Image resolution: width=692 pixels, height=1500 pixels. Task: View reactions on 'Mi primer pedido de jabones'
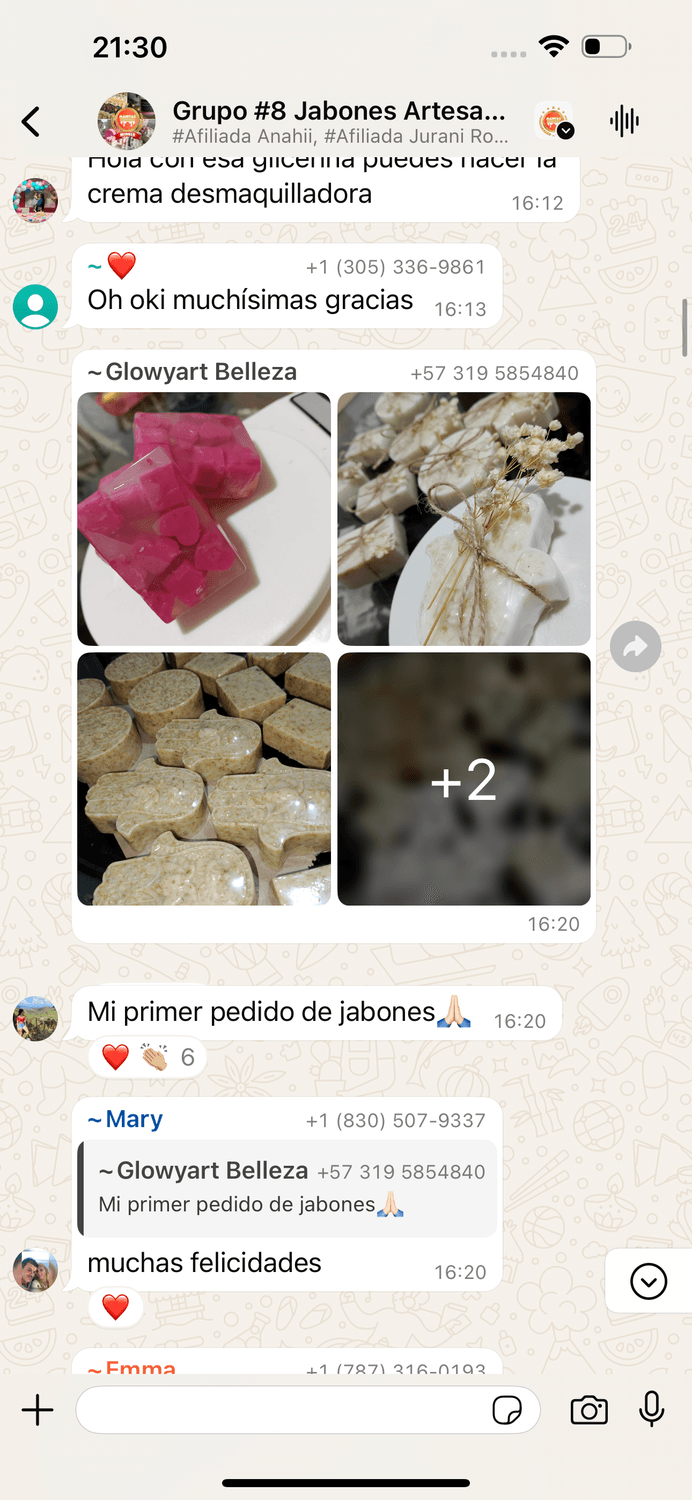coord(148,1057)
